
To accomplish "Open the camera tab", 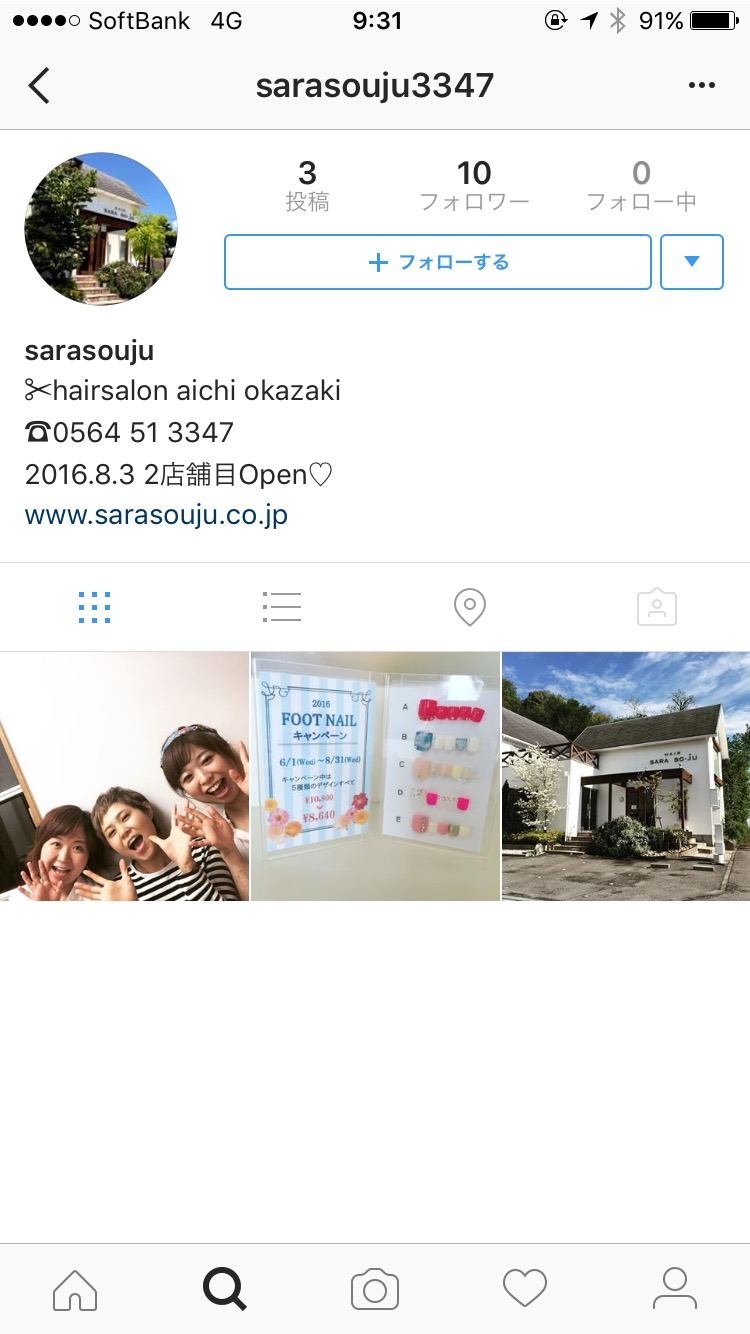I will [x=375, y=1289].
